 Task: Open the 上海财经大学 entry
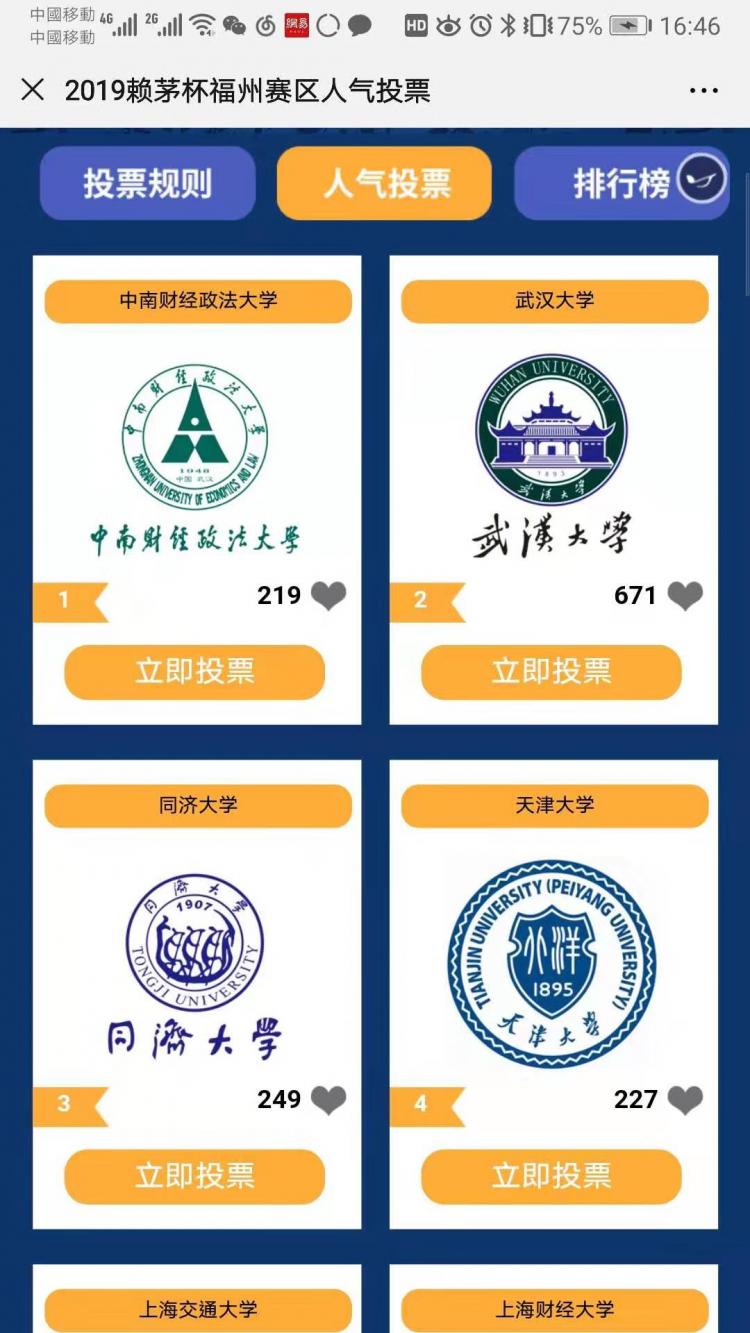[x=554, y=1309]
